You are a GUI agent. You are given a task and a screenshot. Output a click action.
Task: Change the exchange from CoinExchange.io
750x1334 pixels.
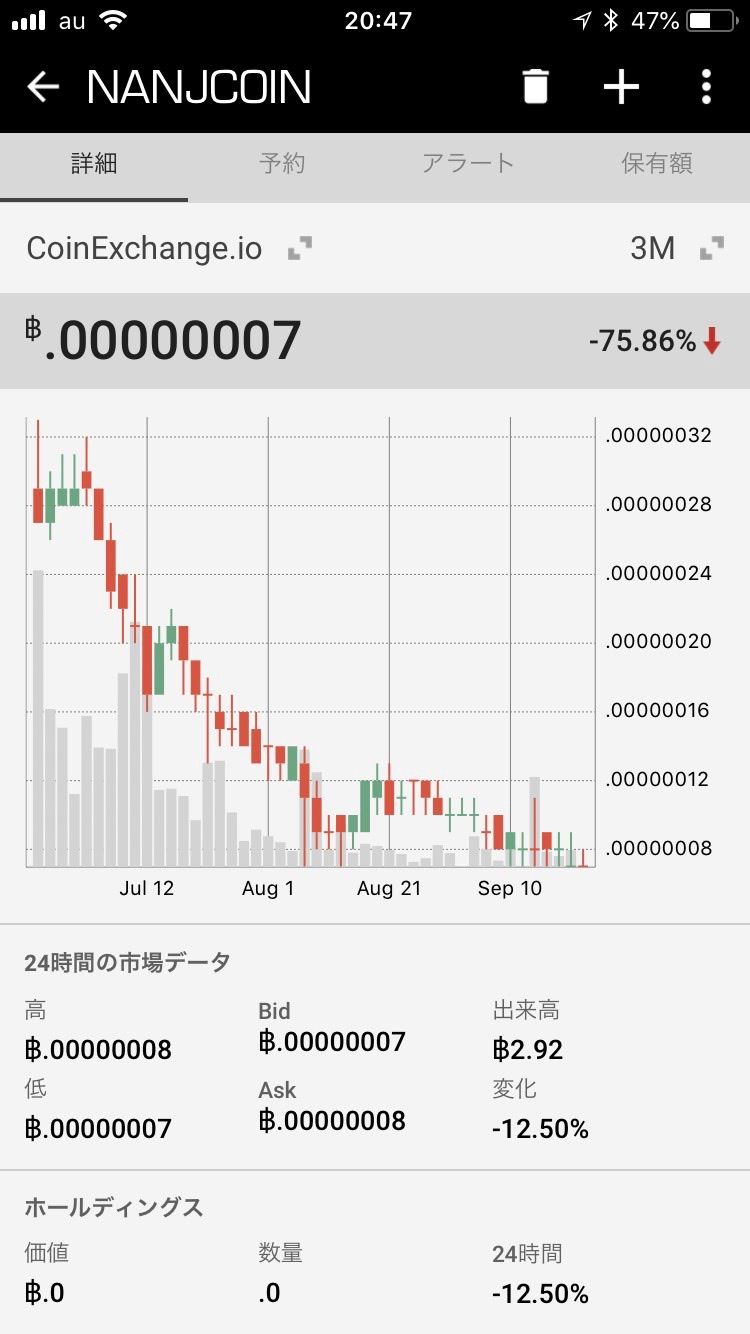click(168, 248)
